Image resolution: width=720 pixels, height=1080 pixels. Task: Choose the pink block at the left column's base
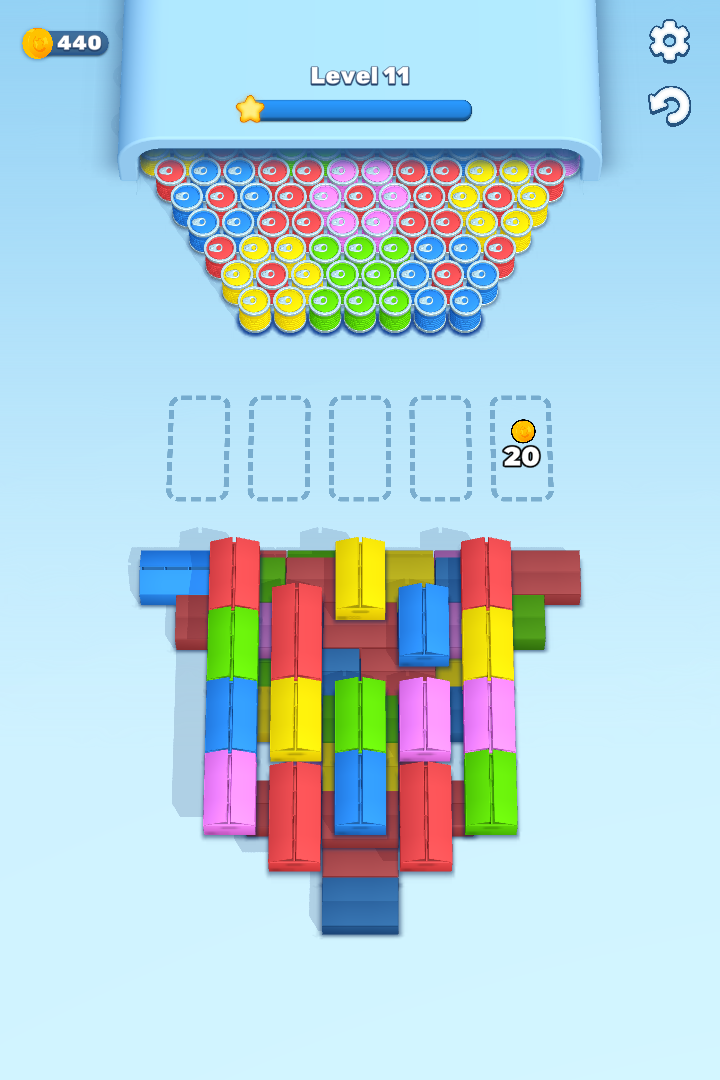[x=230, y=790]
